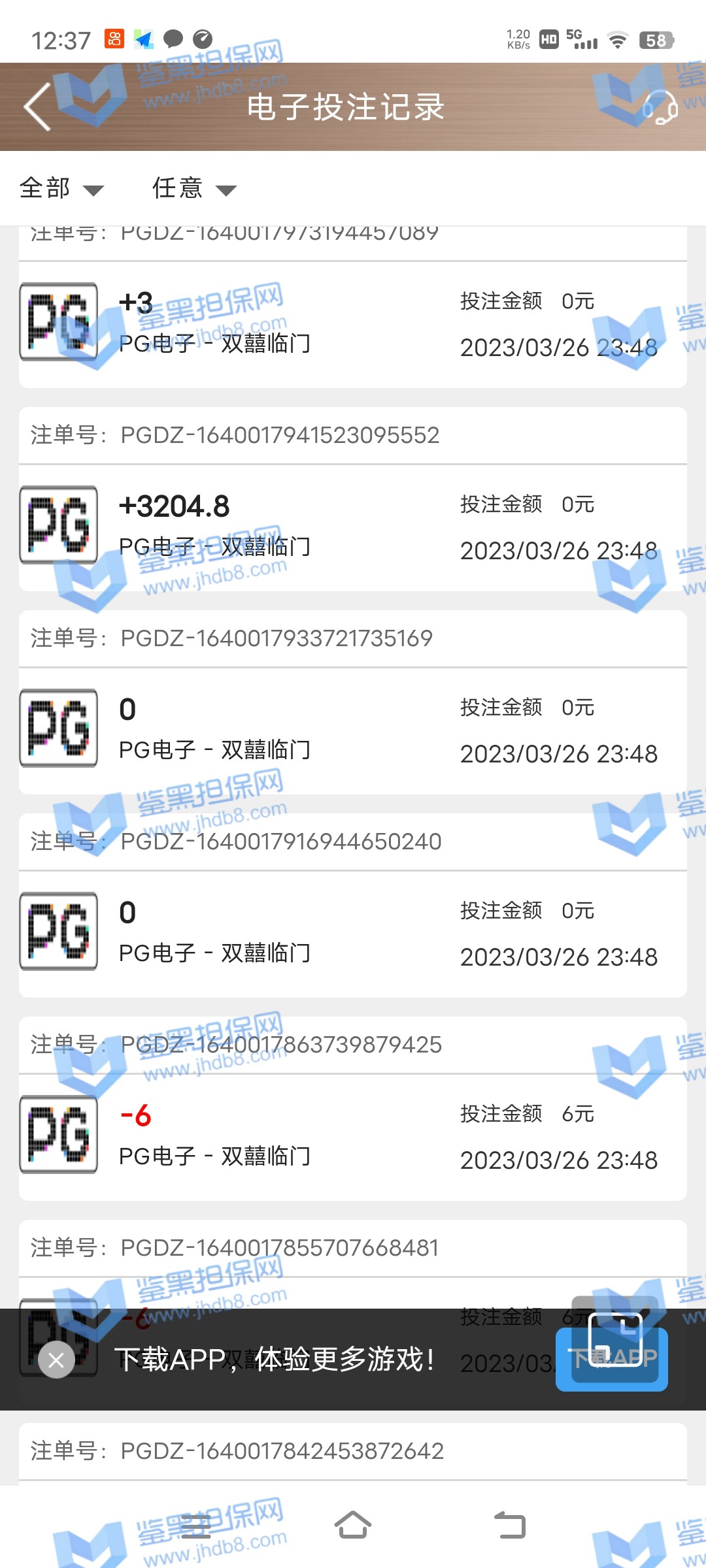This screenshot has height=1568, width=706.
Task: Expand the 任意 filter dropdown
Action: [193, 189]
